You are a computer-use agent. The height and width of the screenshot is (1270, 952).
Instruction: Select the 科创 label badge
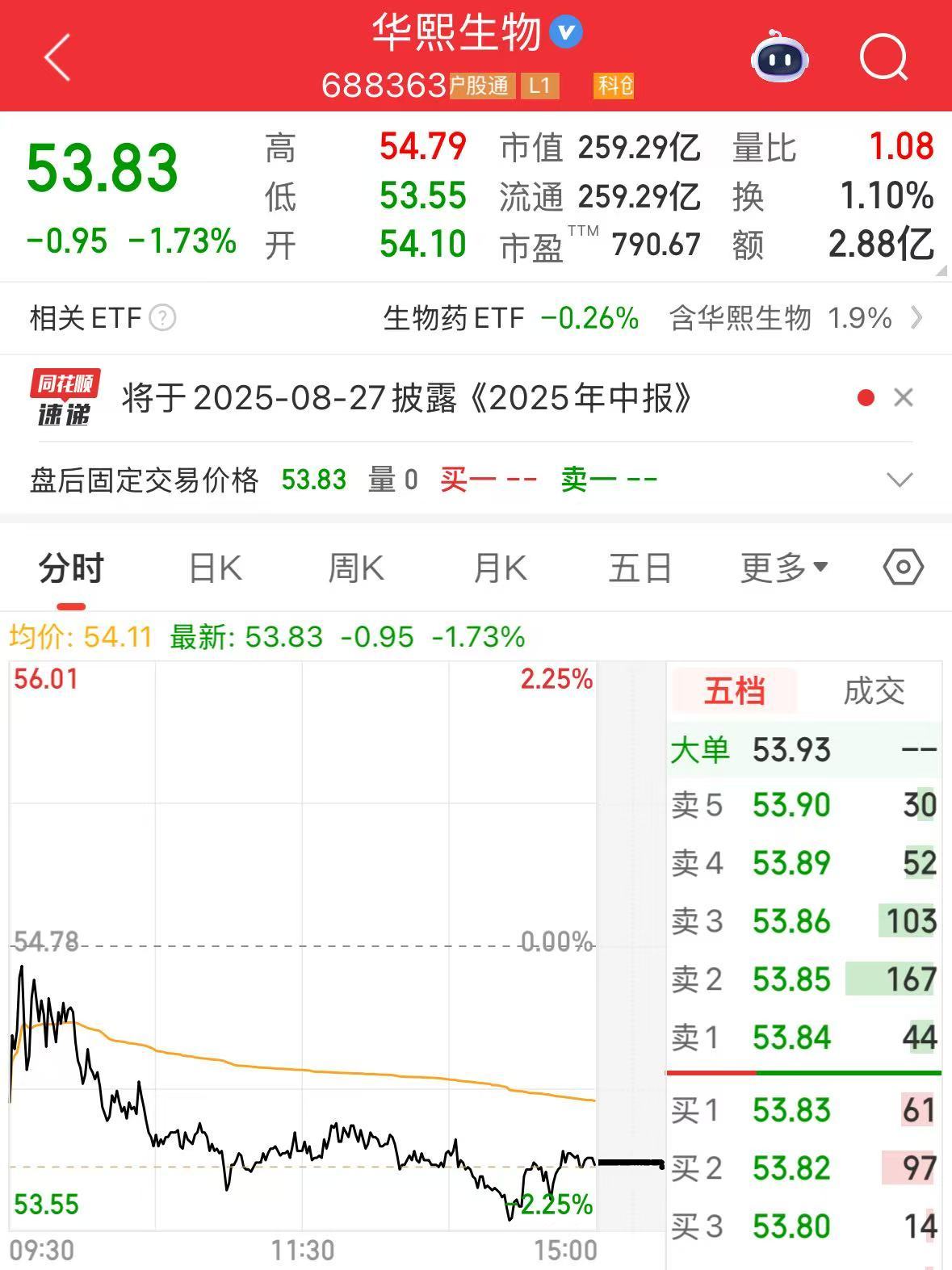611,85
